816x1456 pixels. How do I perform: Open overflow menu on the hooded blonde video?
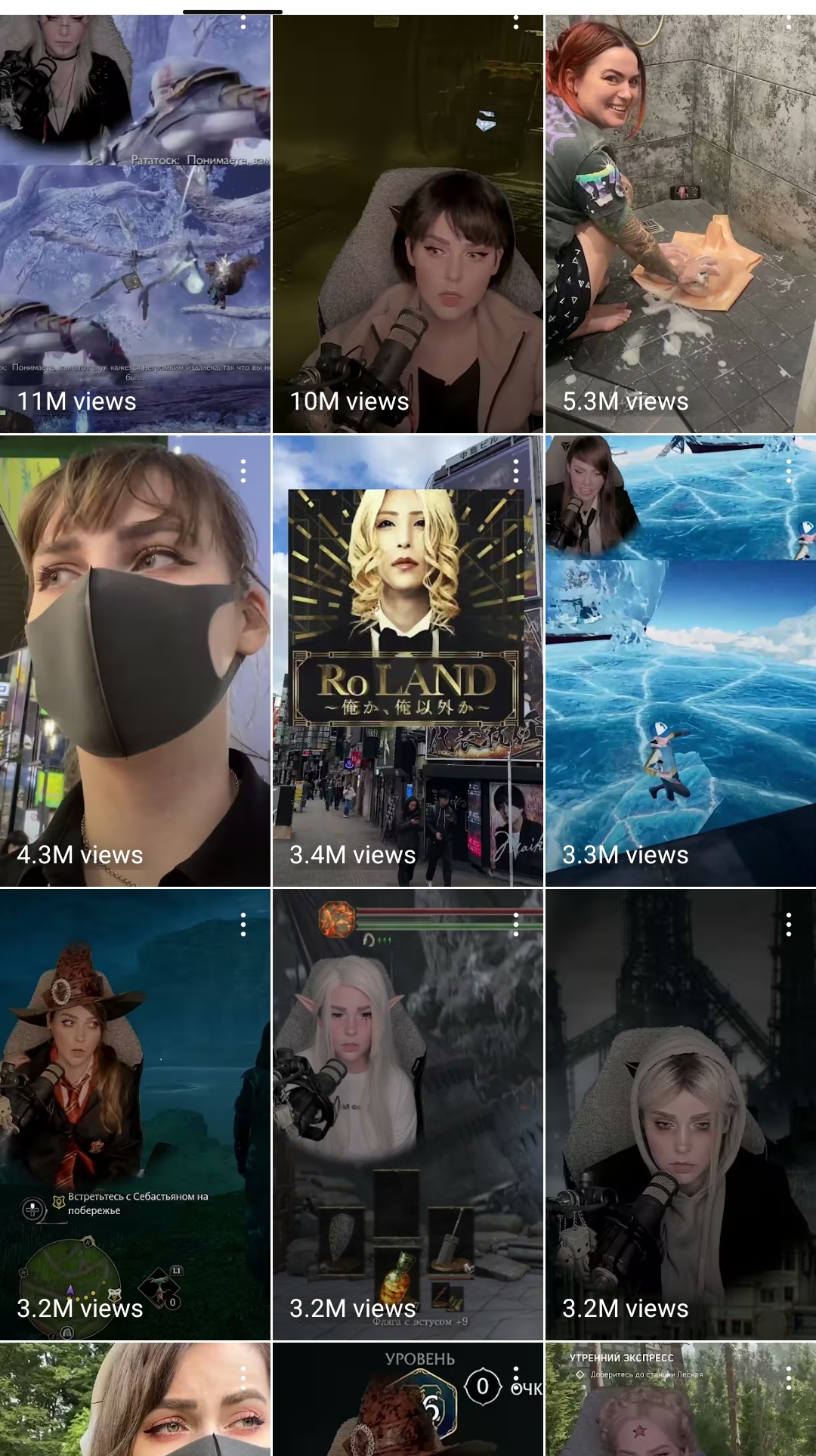click(x=789, y=924)
